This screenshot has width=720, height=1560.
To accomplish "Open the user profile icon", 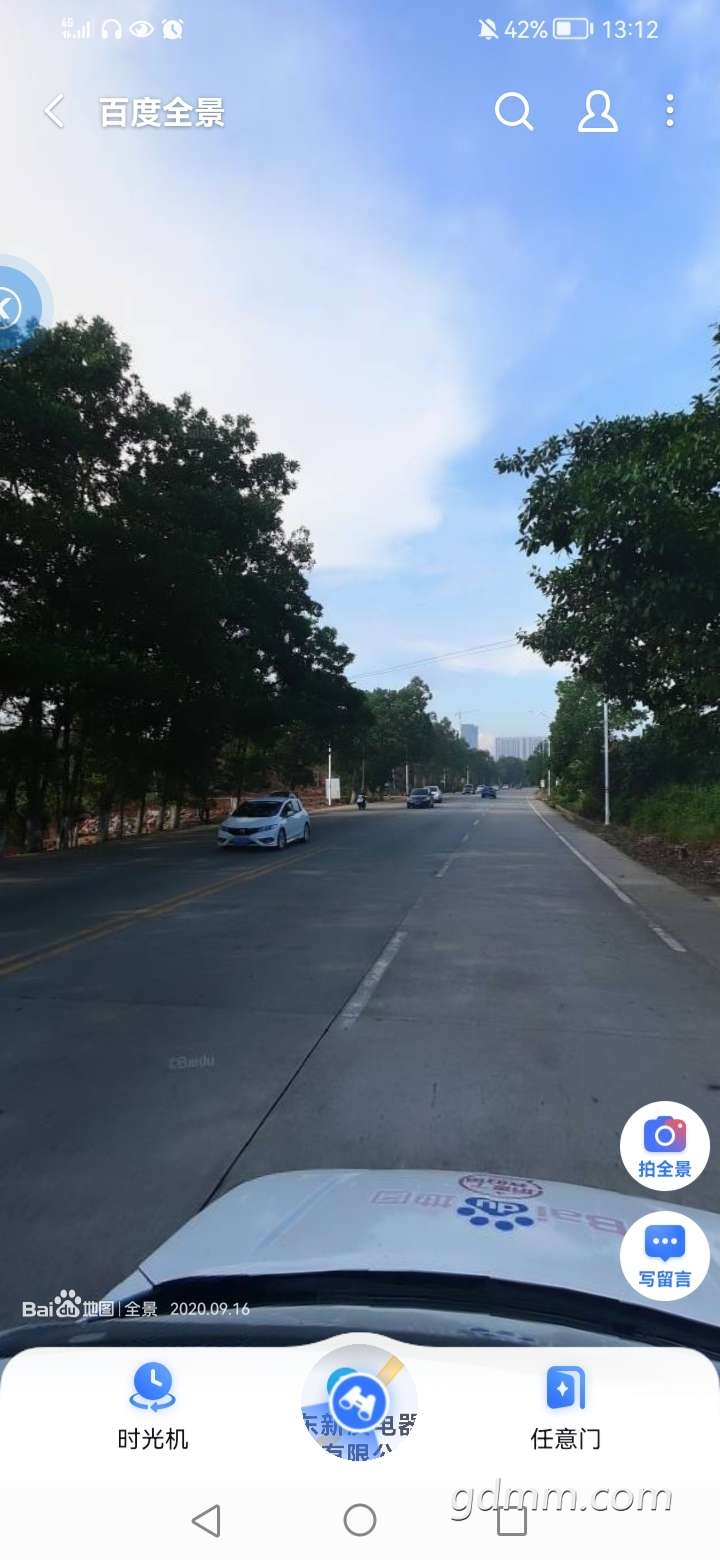I will [597, 112].
